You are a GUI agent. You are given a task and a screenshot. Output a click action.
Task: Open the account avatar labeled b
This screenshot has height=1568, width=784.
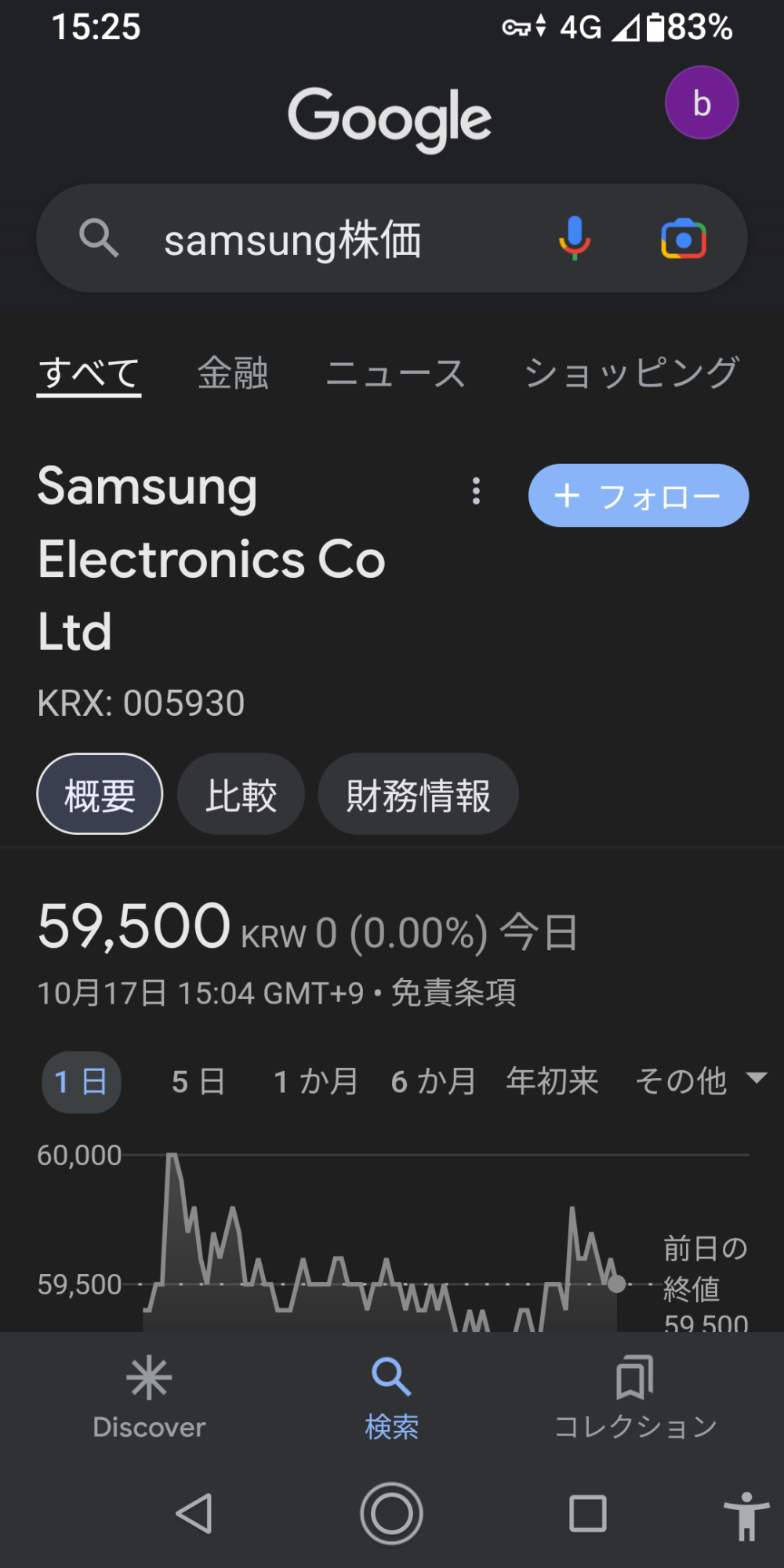point(702,103)
